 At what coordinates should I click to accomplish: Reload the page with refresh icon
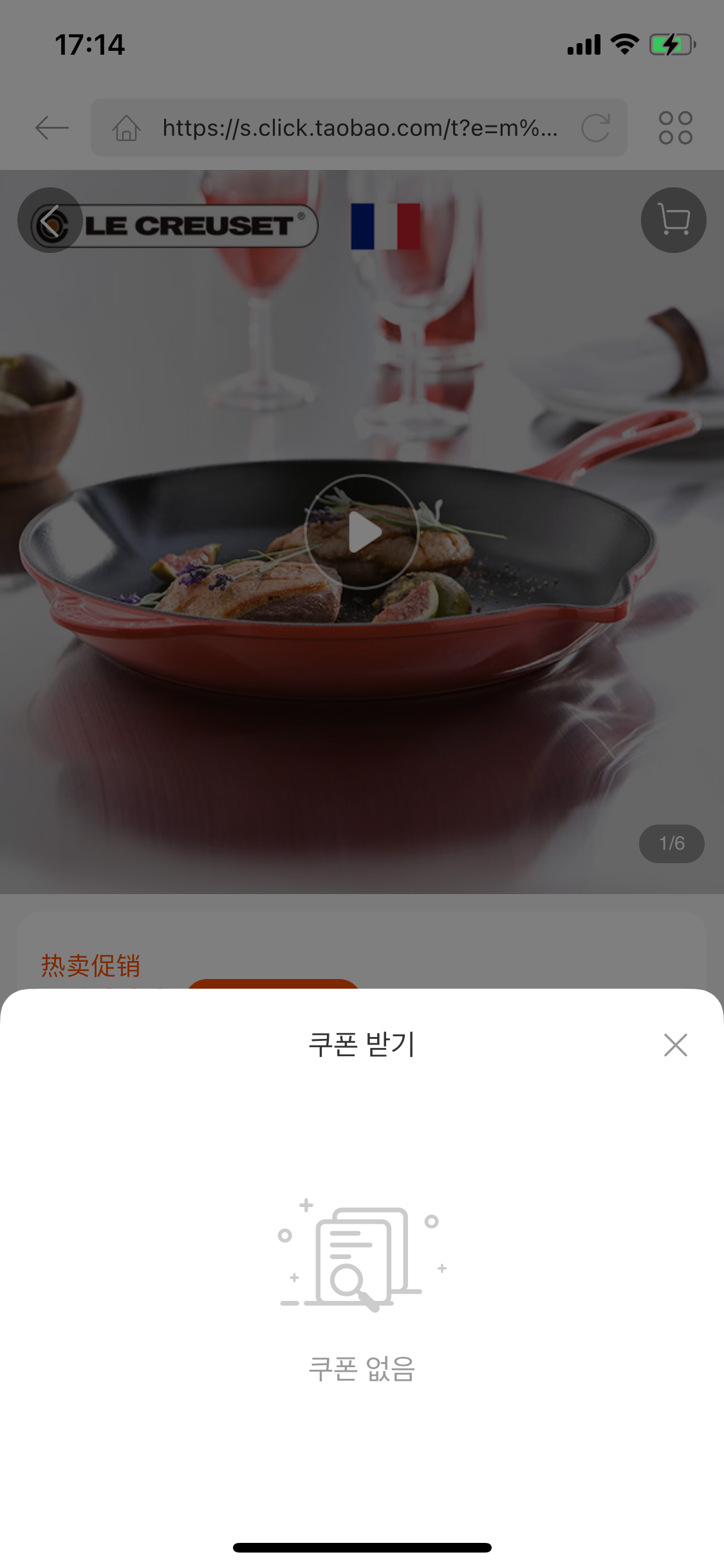[x=595, y=127]
